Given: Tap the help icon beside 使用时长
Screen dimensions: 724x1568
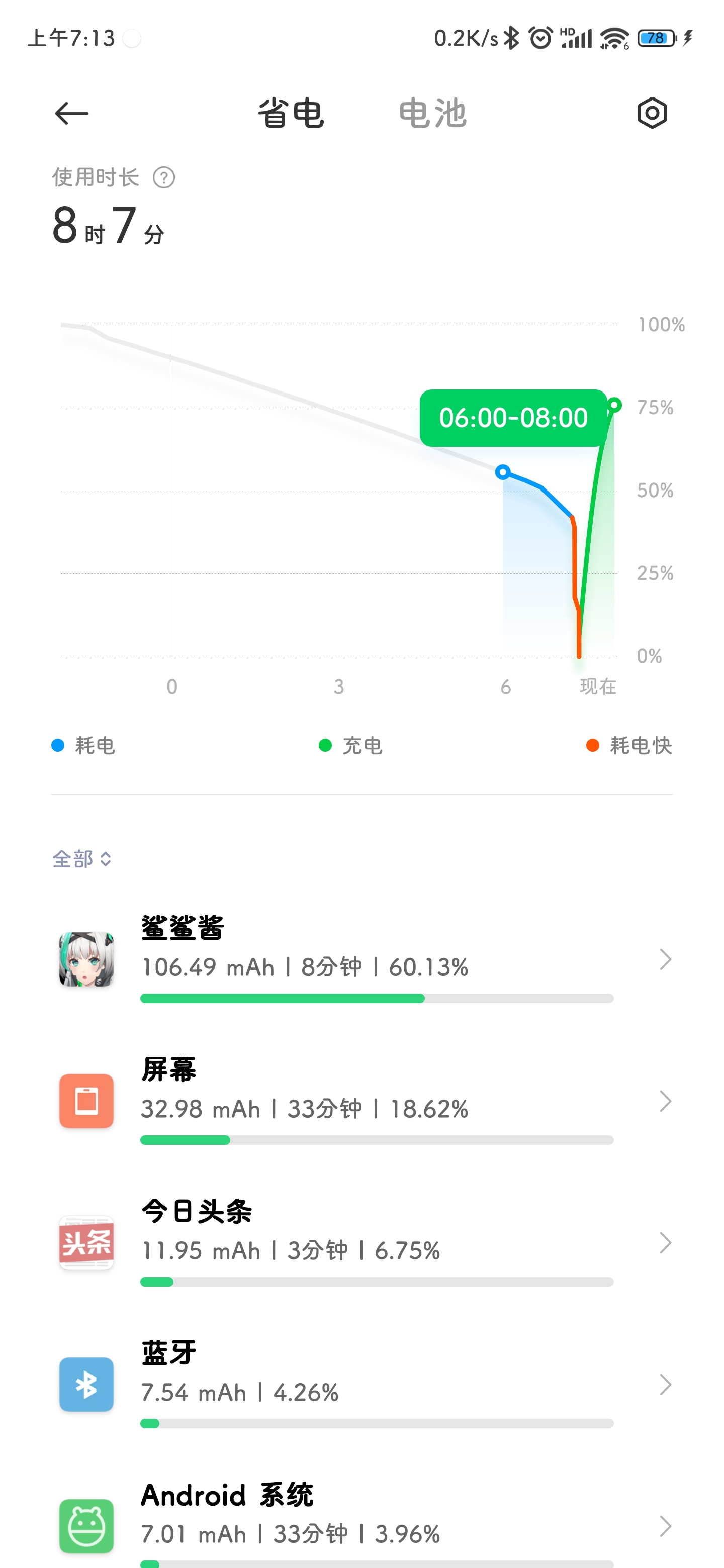Looking at the screenshot, I should tap(164, 178).
